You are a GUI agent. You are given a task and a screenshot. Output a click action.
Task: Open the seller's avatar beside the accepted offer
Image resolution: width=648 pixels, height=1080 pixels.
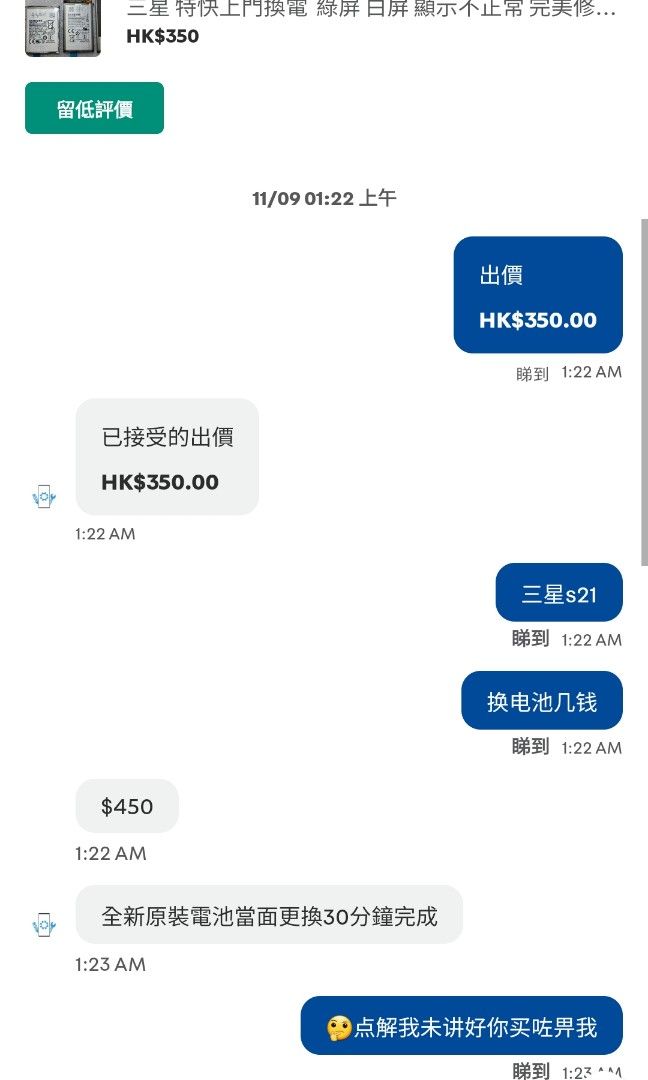pos(43,496)
